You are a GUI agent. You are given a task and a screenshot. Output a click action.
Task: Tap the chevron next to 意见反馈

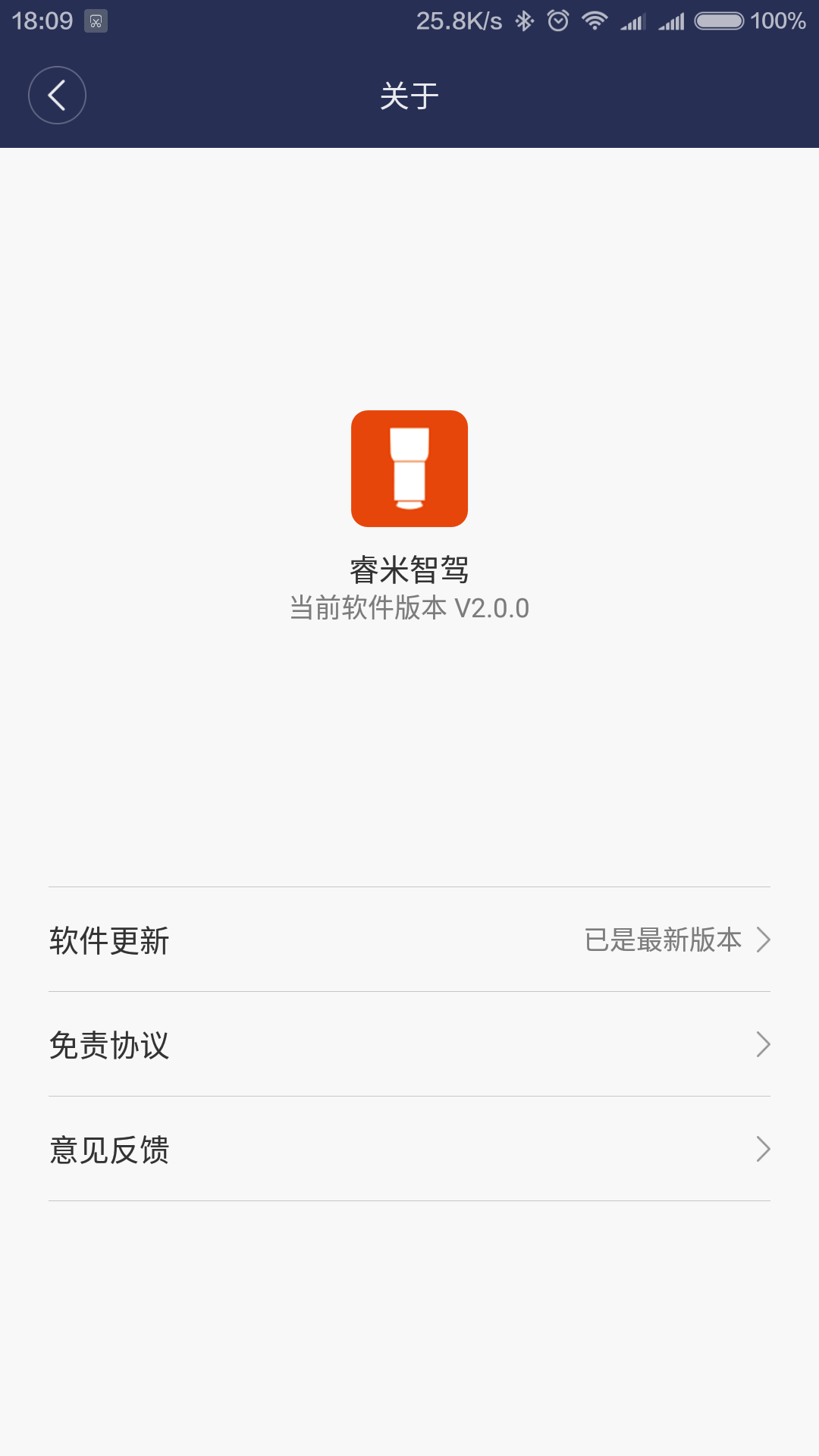pyautogui.click(x=765, y=1150)
